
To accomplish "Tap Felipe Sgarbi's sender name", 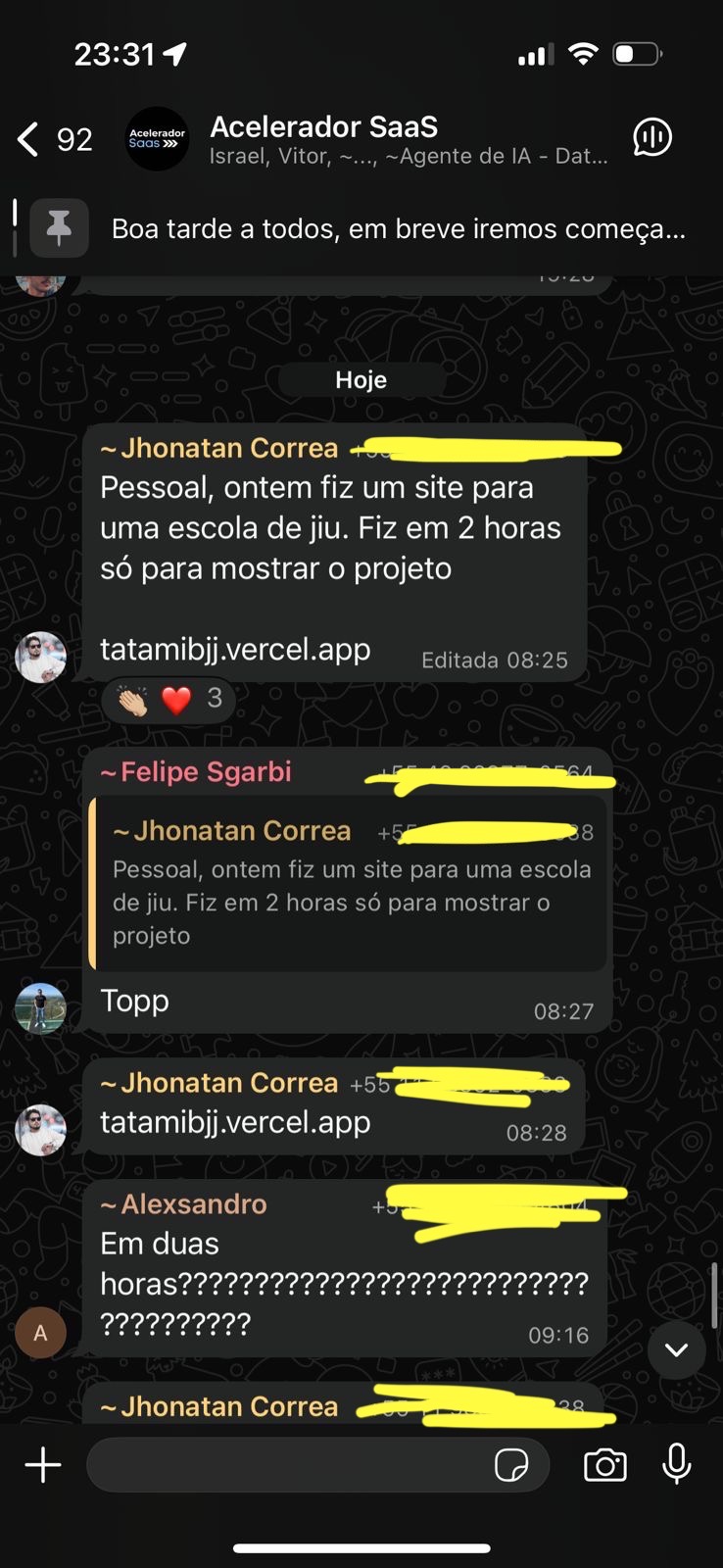I will (x=206, y=772).
